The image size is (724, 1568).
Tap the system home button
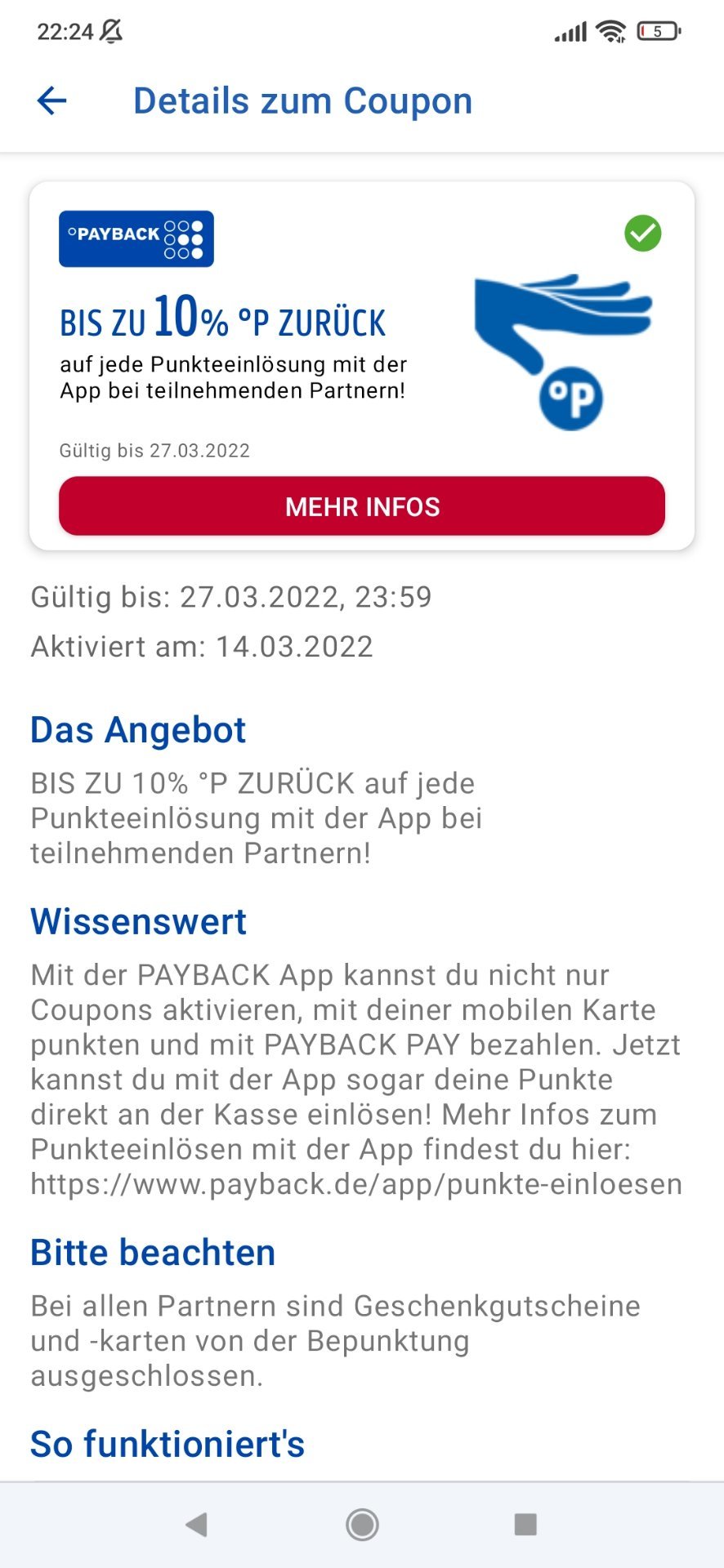click(x=362, y=1524)
